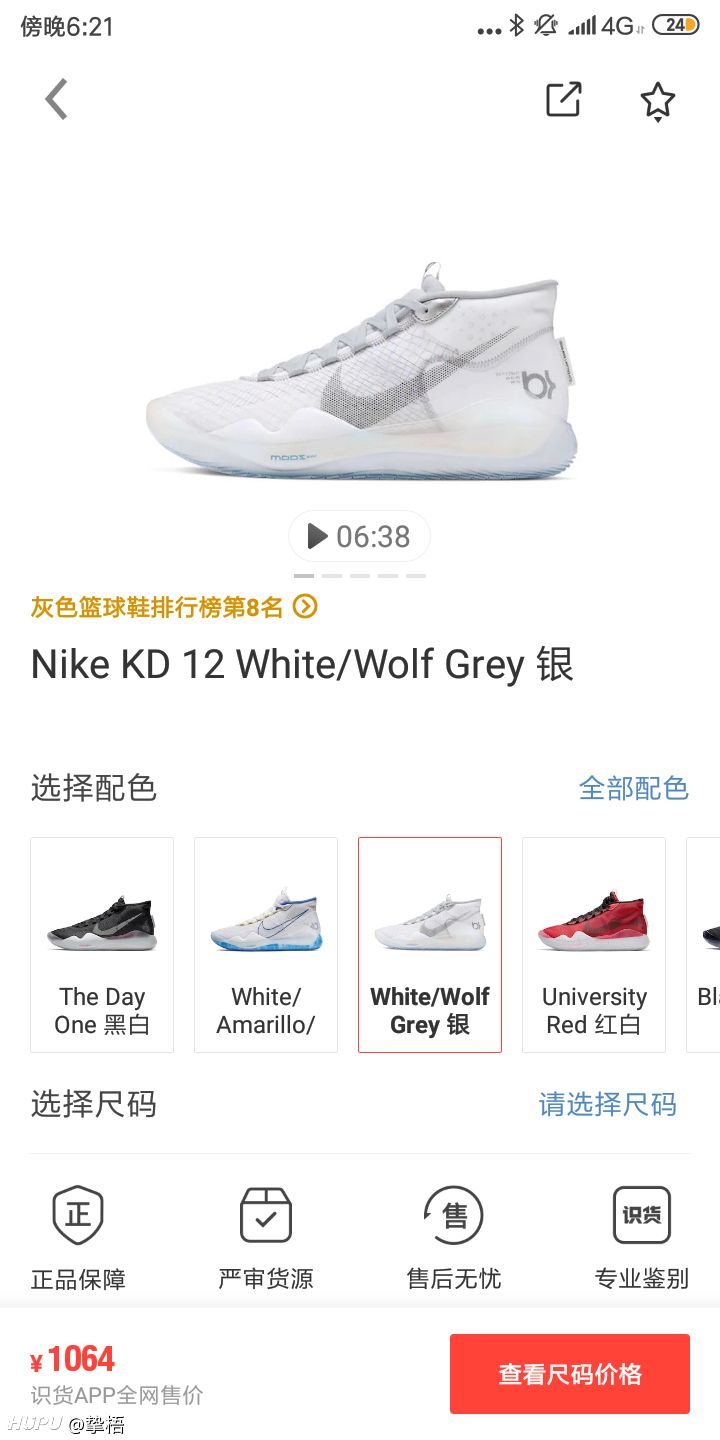Pick the University Red 红白 colorway
The image size is (720, 1440).
594,944
